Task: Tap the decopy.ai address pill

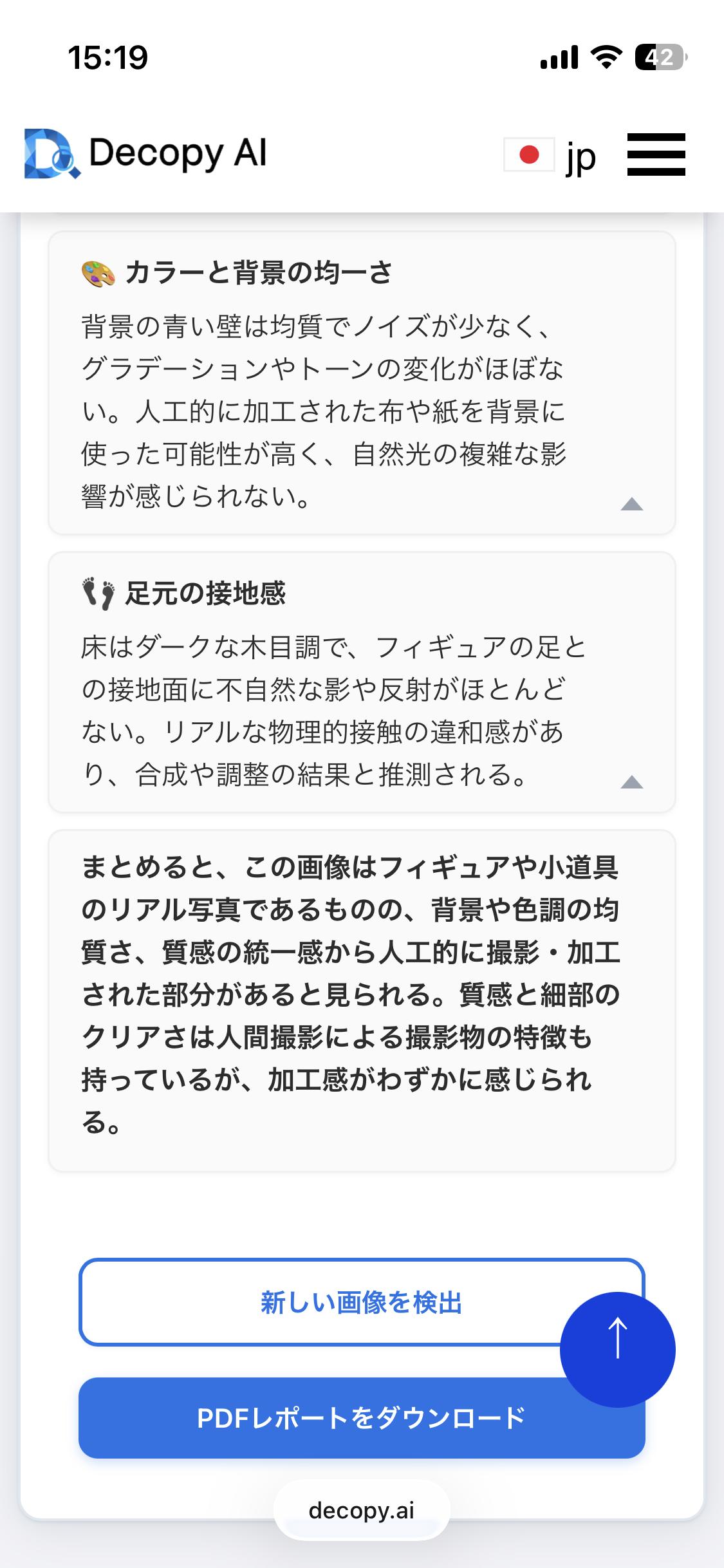Action: [x=361, y=1510]
